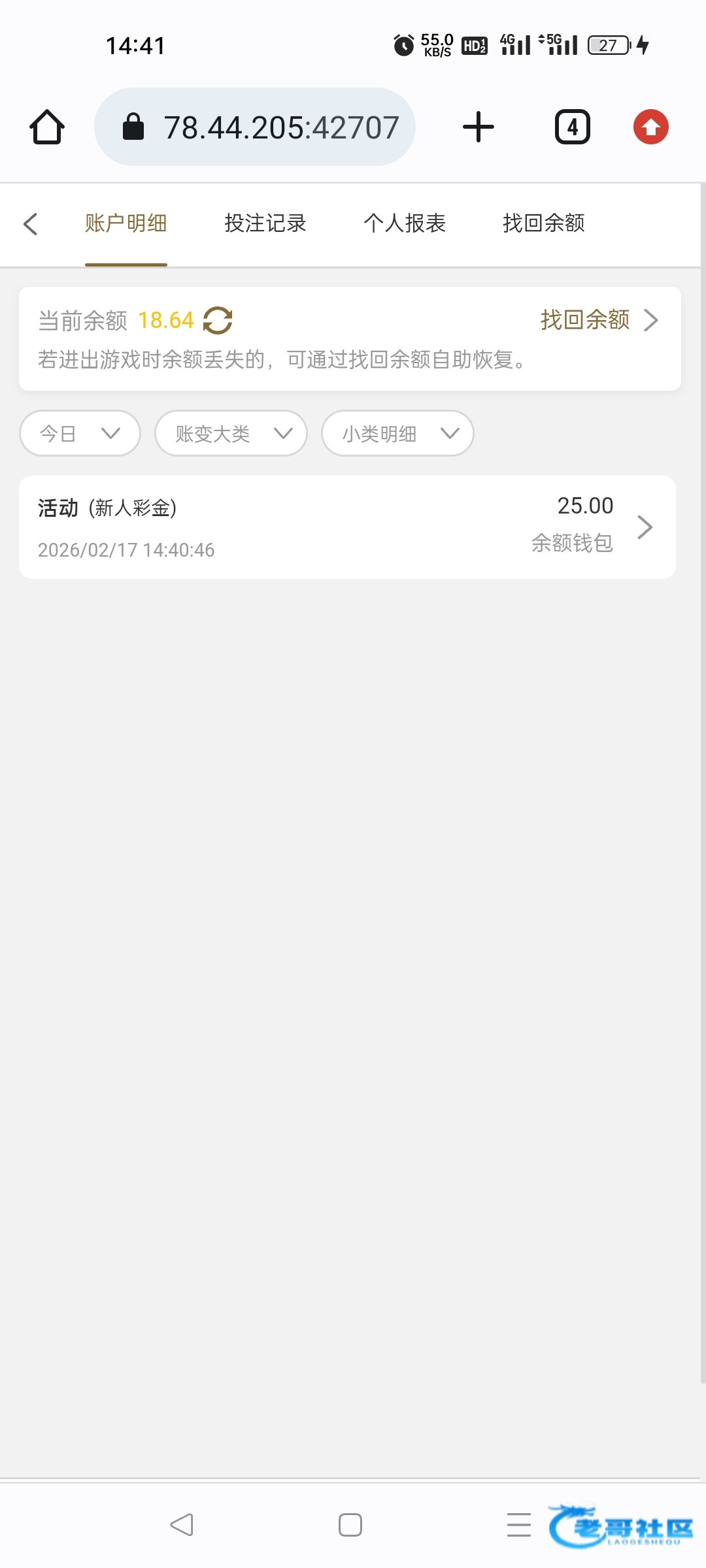Tap the system back button
Image resolution: width=706 pixels, height=1568 pixels.
[182, 1525]
